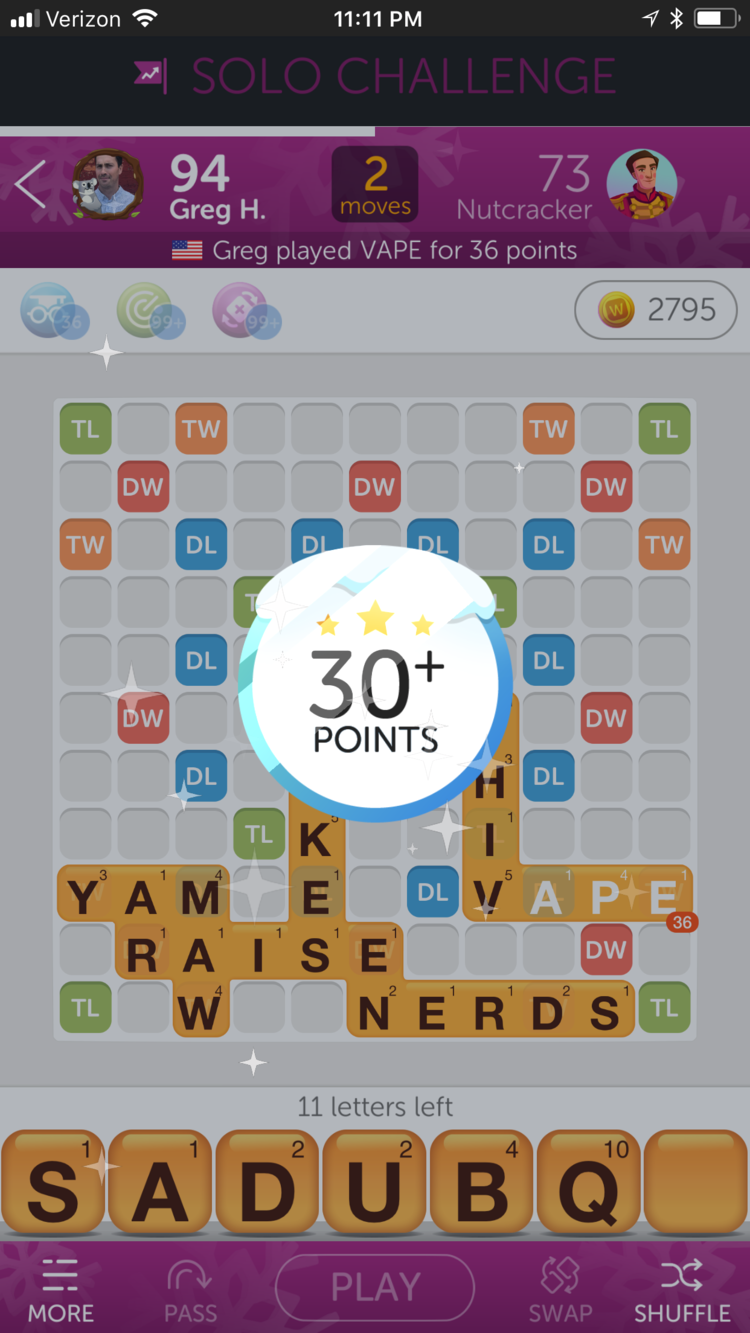Open the Nutcracker opponent avatar
Viewport: 750px width, 1333px height.
(642, 185)
